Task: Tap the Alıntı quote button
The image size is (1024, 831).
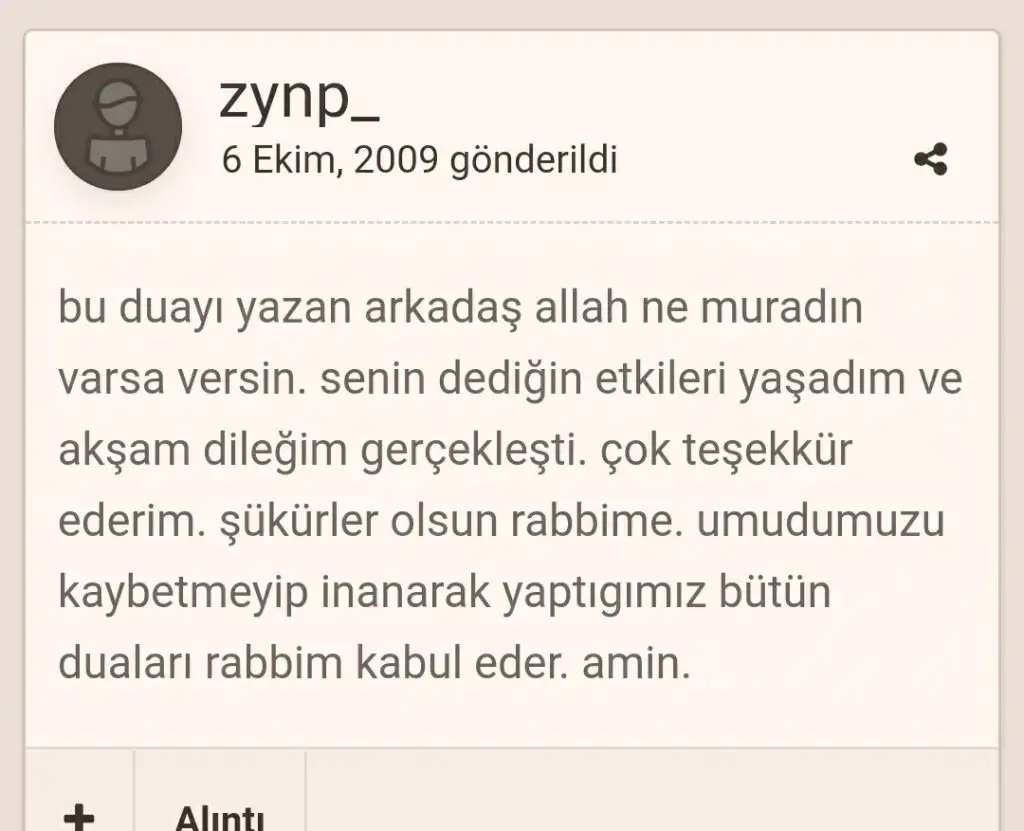Action: click(220, 815)
